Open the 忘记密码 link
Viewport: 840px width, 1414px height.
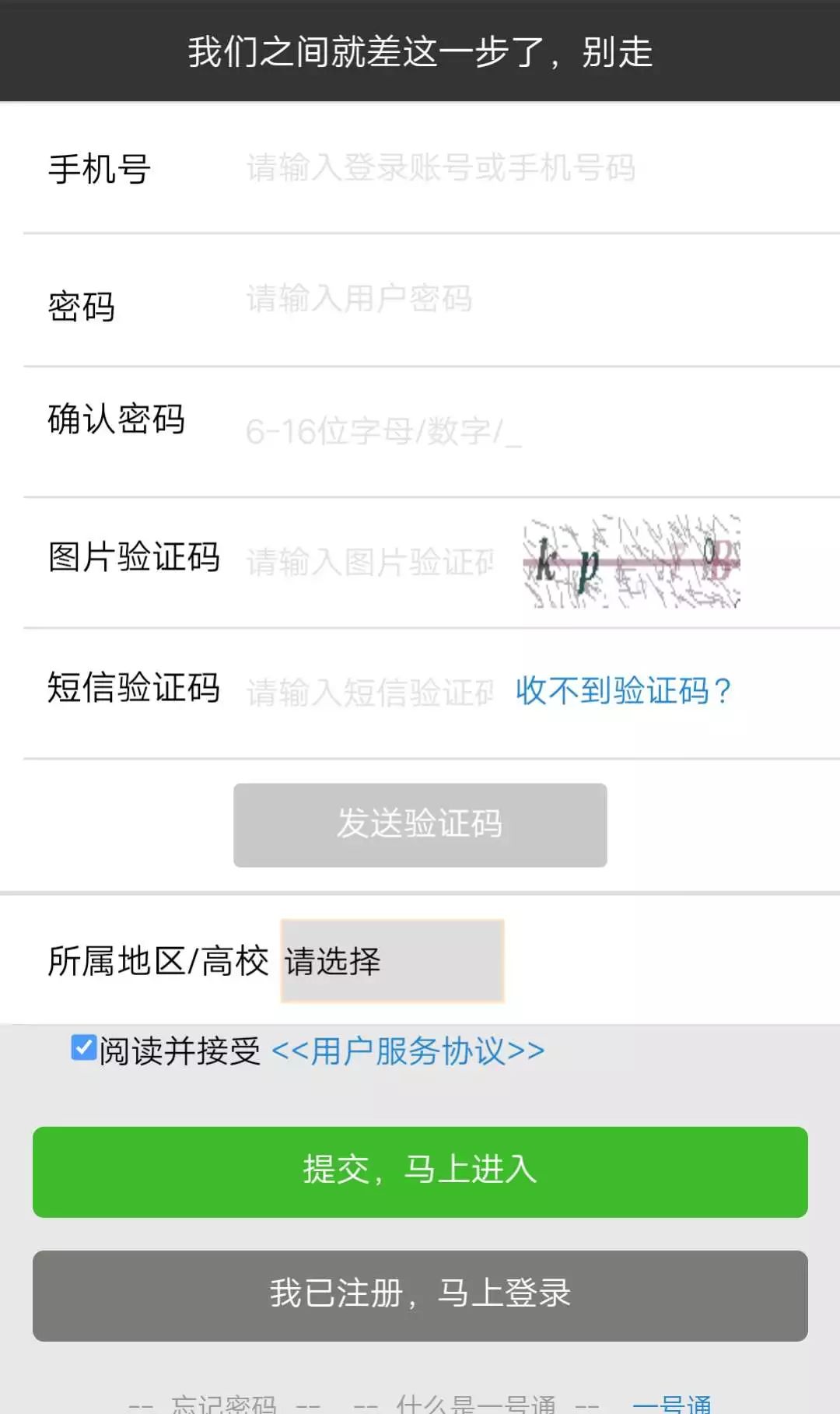pyautogui.click(x=224, y=1404)
